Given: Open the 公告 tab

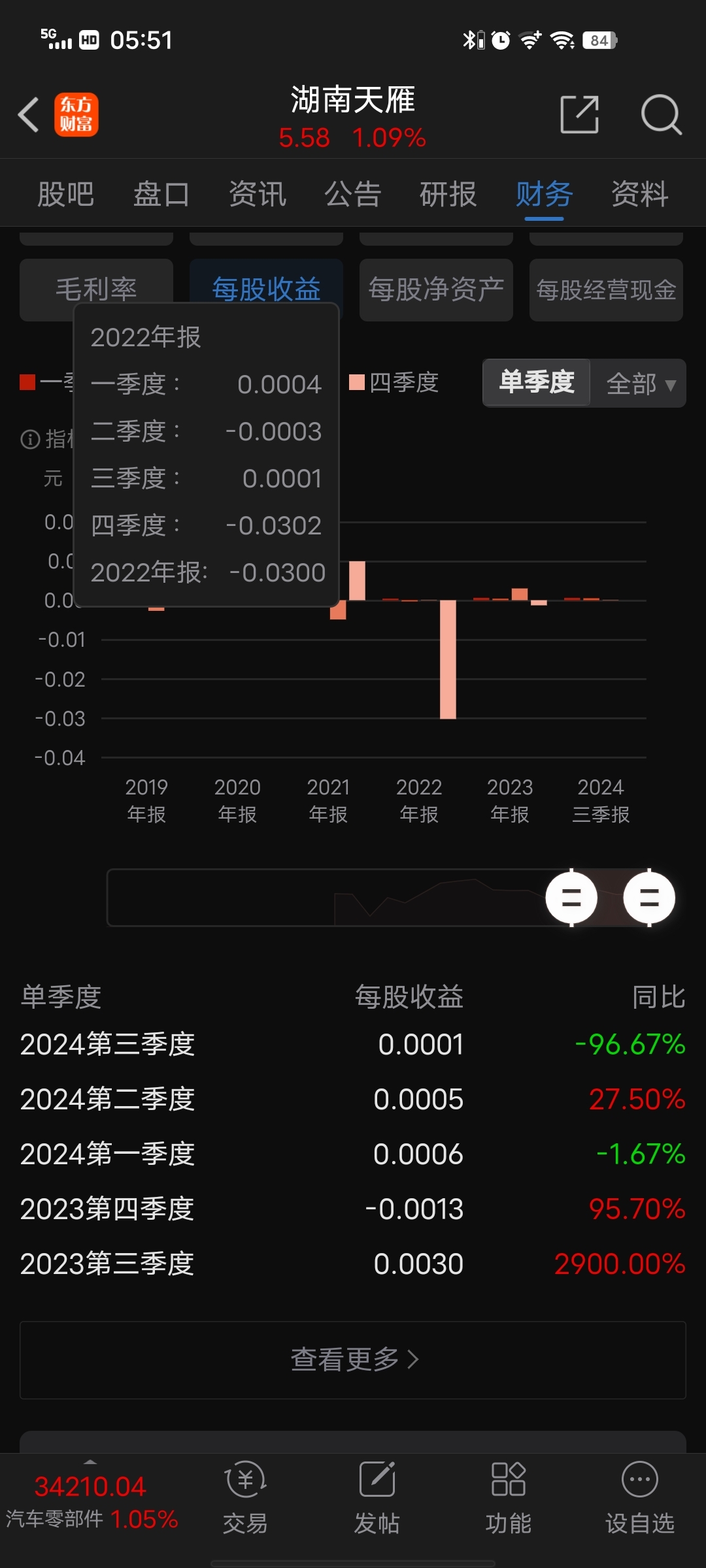Looking at the screenshot, I should tap(353, 194).
